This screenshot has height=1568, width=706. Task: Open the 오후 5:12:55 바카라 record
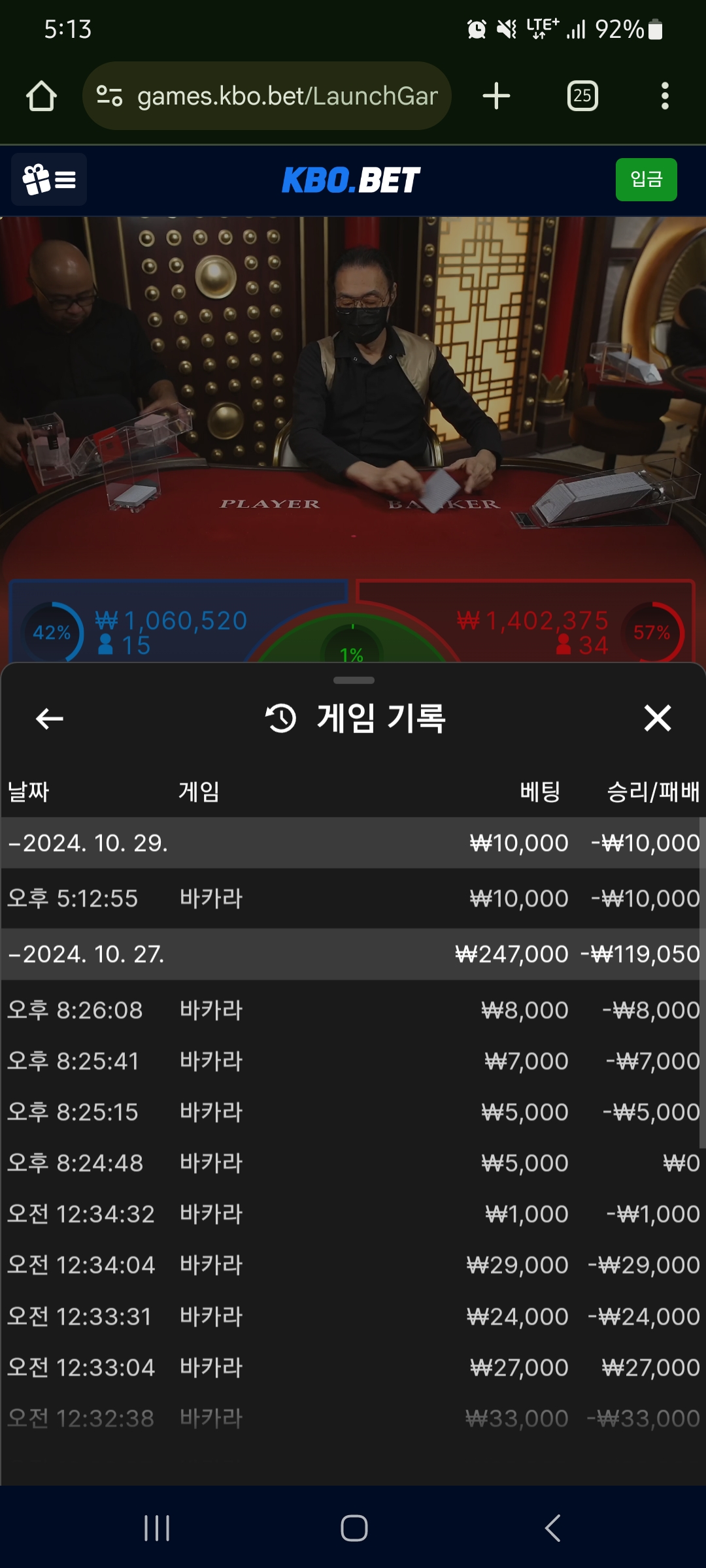(x=353, y=898)
